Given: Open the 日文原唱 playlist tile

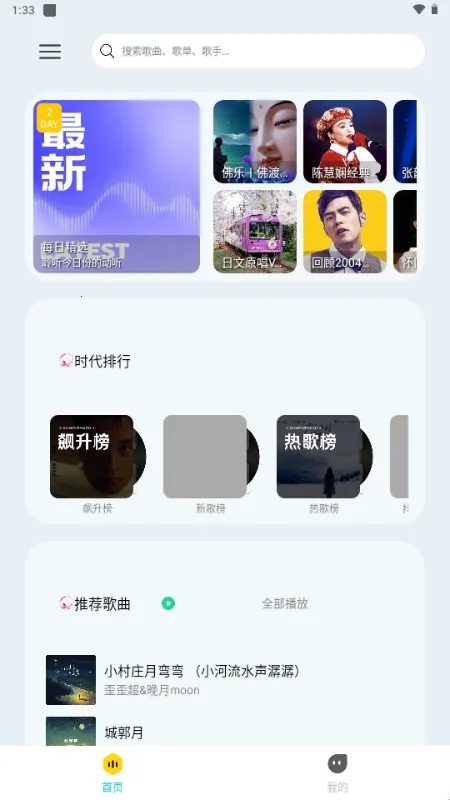Looking at the screenshot, I should (255, 232).
